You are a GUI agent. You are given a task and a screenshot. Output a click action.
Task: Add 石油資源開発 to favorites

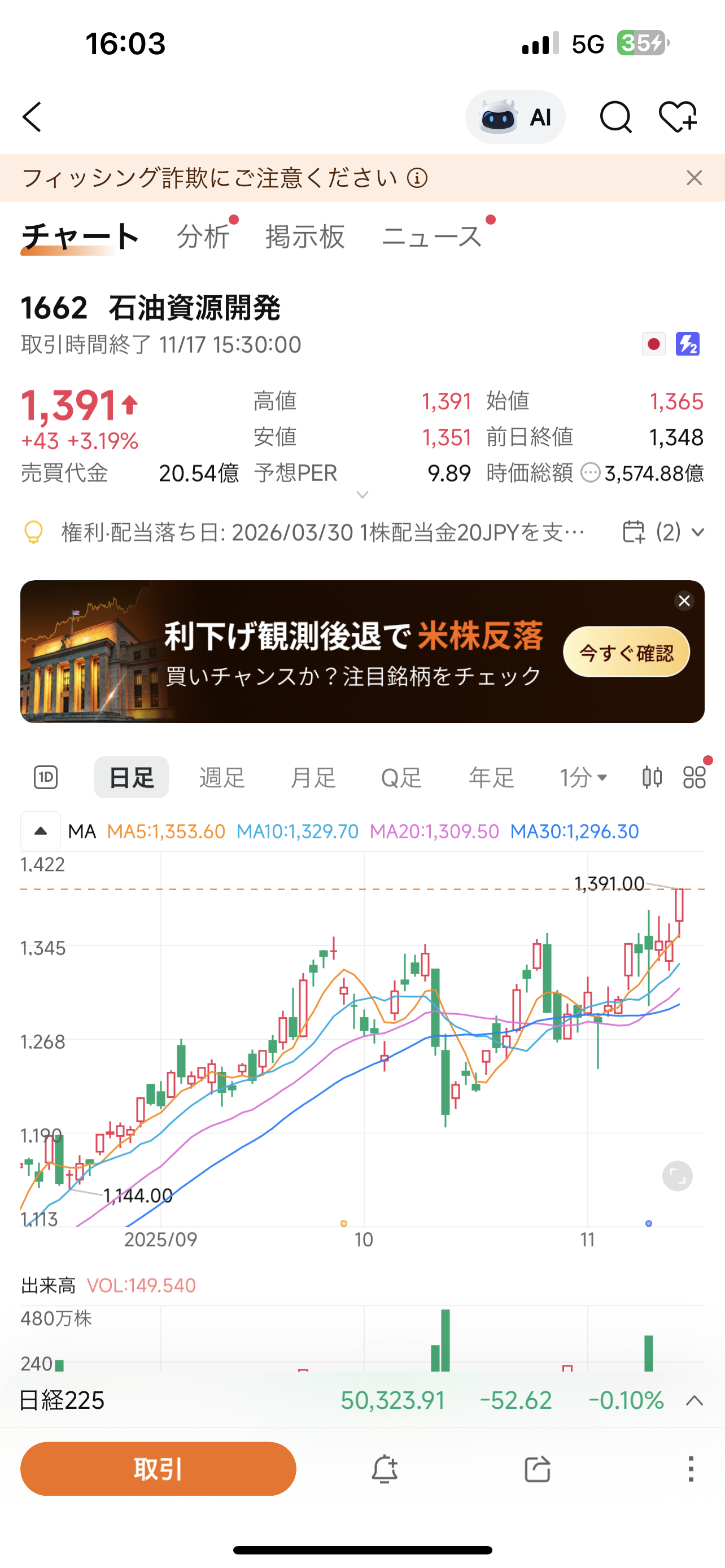678,117
